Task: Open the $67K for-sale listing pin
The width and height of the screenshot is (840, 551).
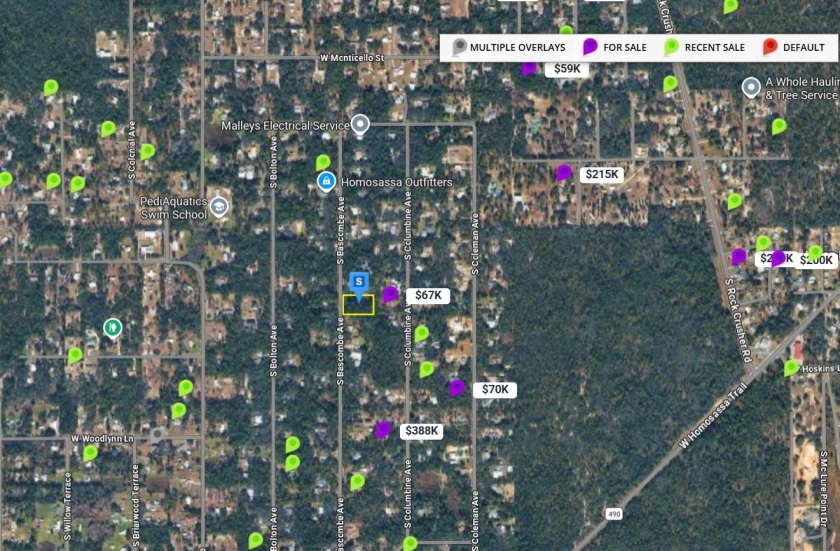Action: (391, 294)
